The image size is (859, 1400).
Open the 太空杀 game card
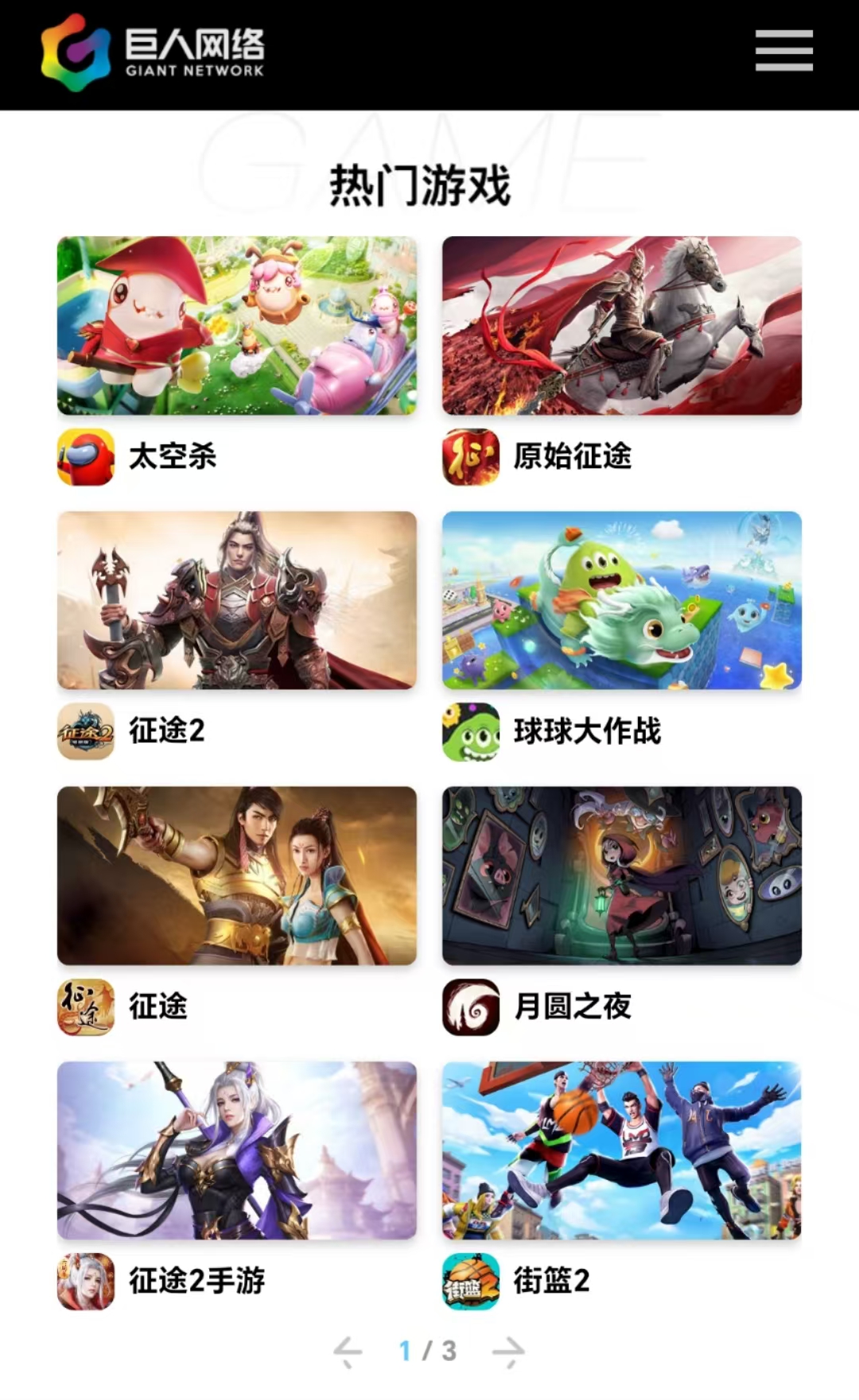[x=237, y=326]
